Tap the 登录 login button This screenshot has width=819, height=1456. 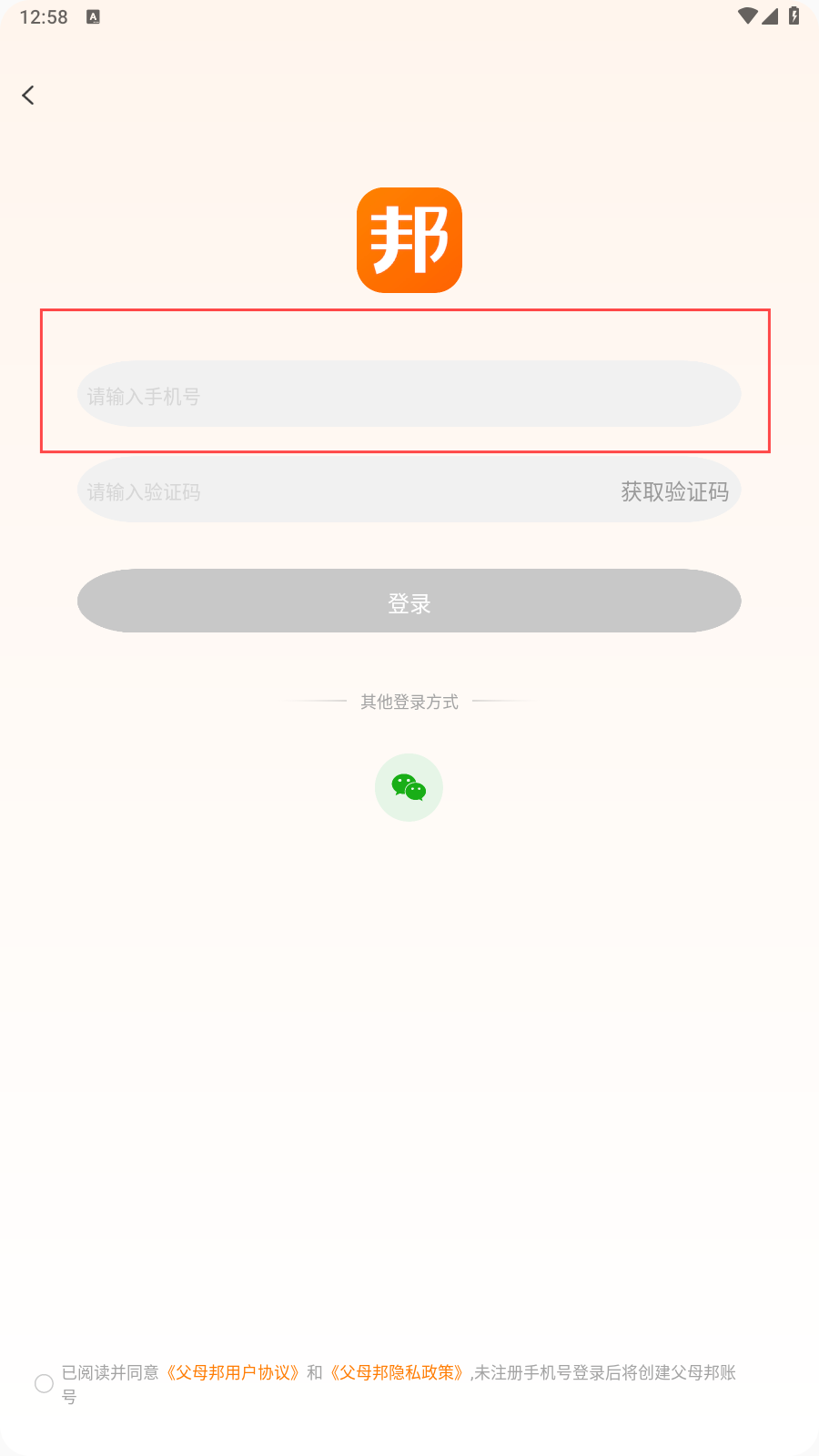[x=409, y=602]
